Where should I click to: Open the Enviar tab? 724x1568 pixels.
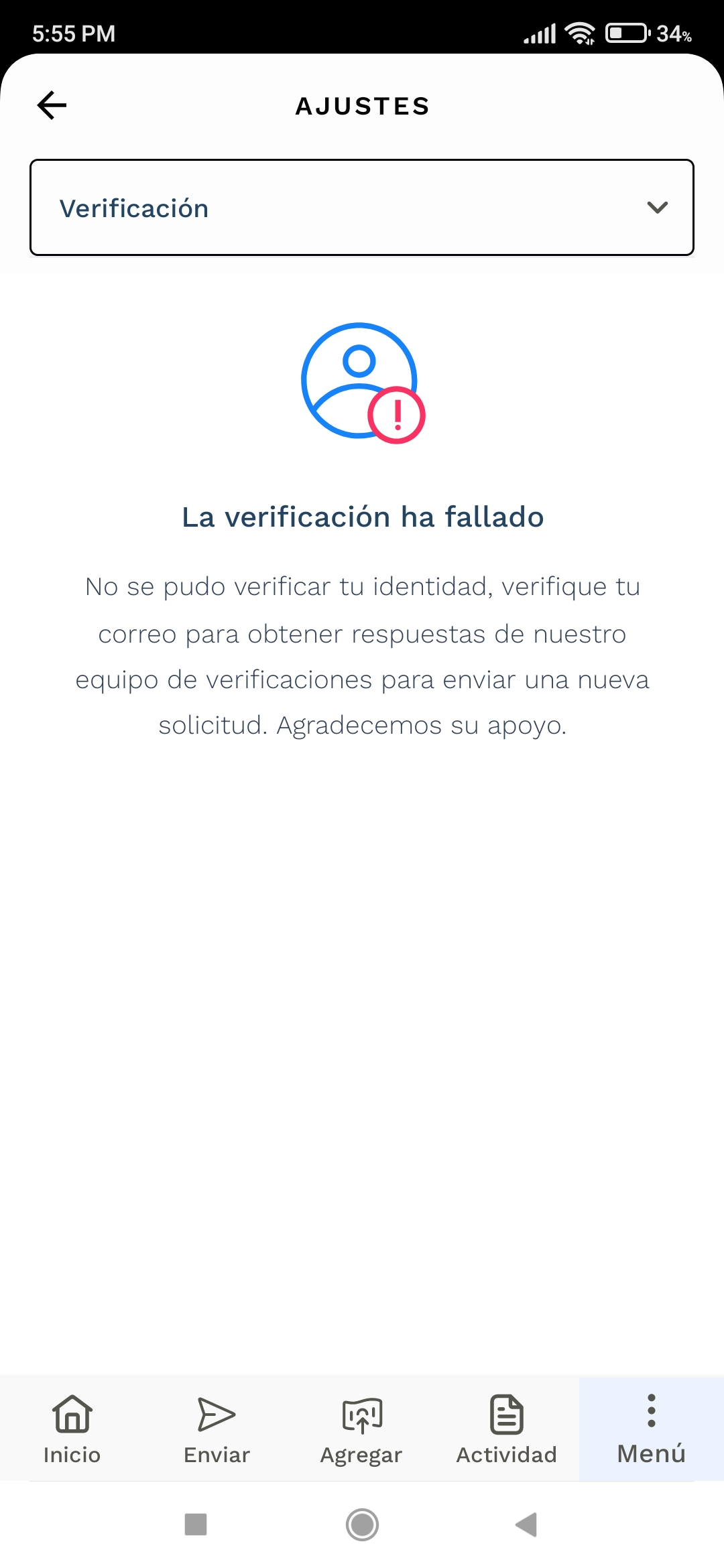[x=217, y=1429]
